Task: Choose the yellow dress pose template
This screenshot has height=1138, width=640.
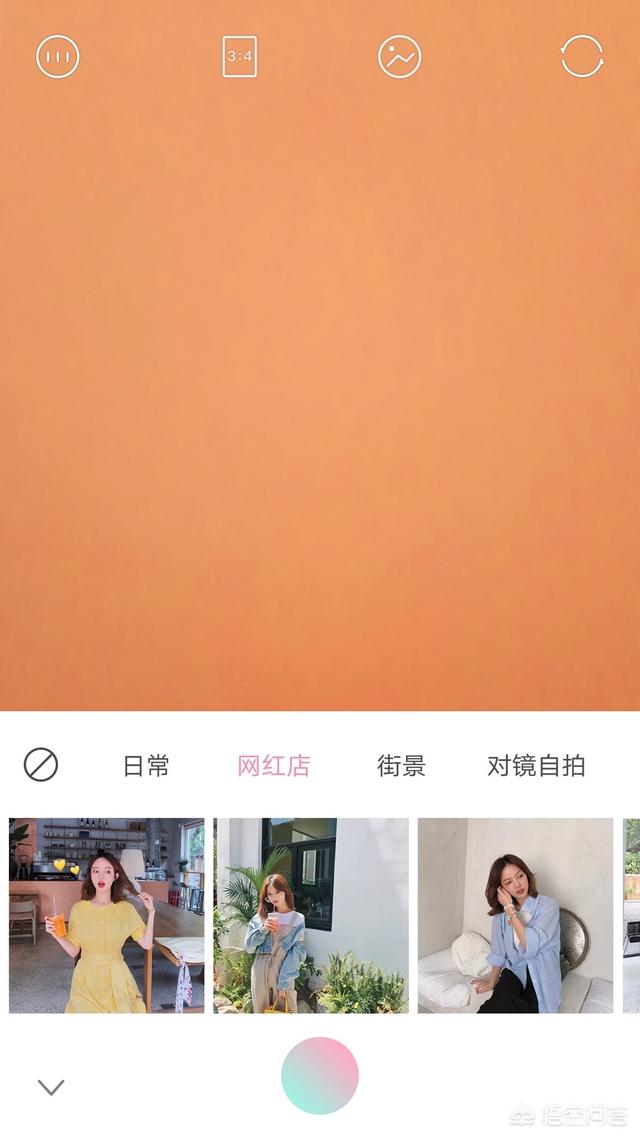Action: [107, 915]
